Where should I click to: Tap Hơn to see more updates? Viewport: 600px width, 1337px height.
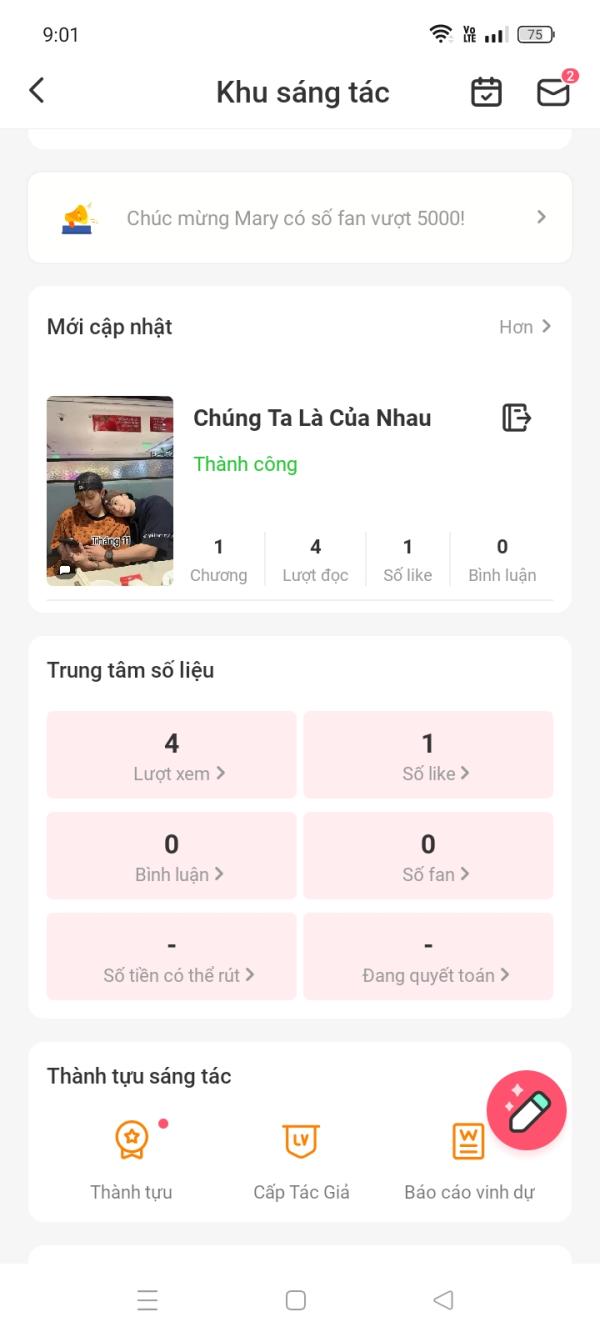coord(525,327)
